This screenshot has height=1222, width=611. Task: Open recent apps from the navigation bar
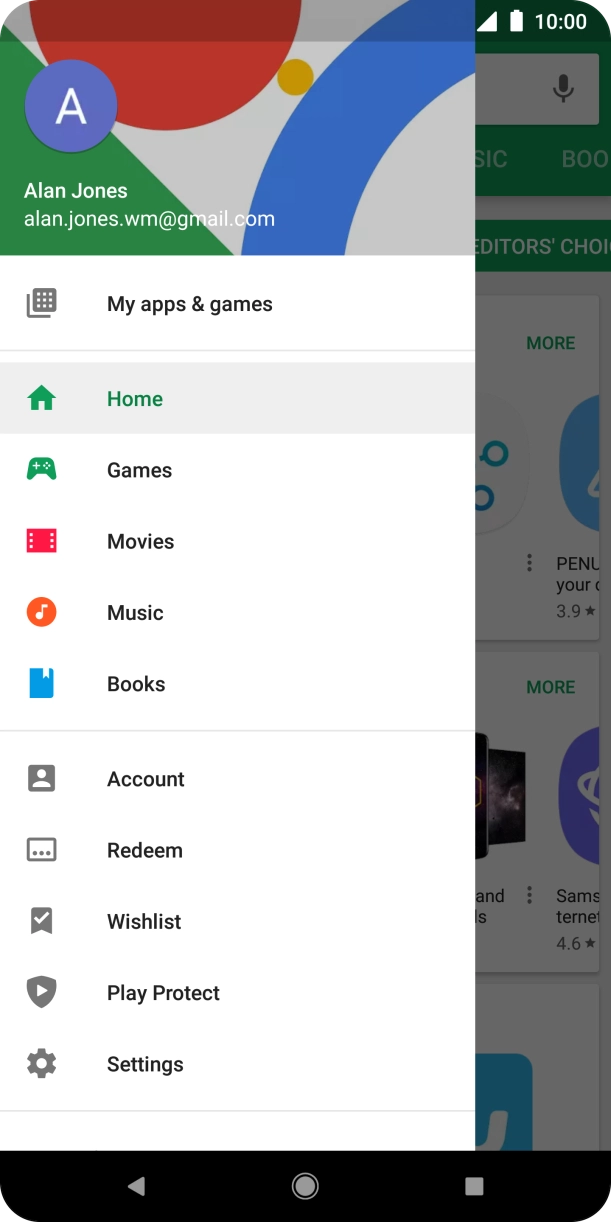point(474,1186)
